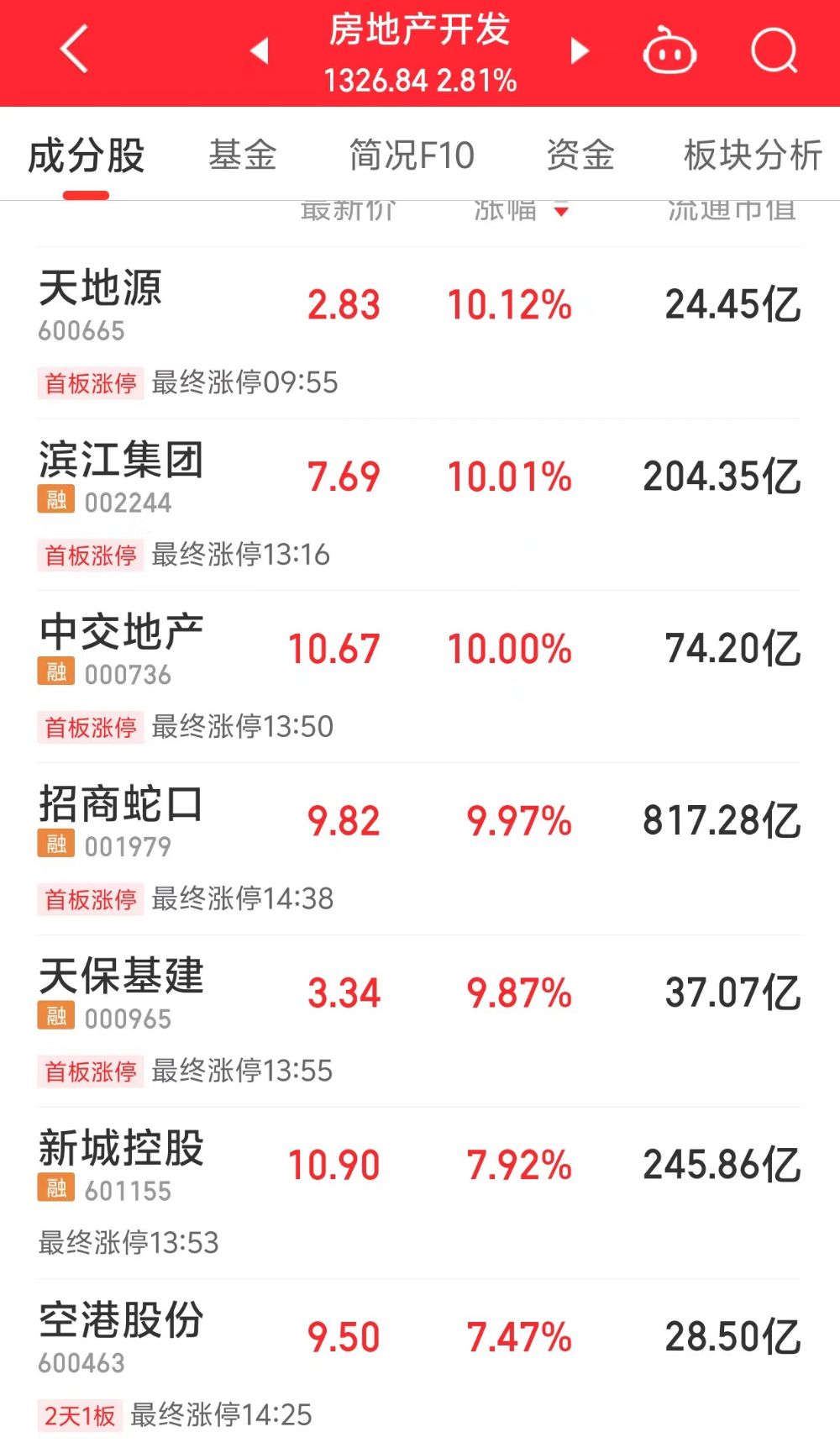Screen dimensions: 840x1448
Task: Open stock 天保基建 000965
Action: tap(419, 1022)
